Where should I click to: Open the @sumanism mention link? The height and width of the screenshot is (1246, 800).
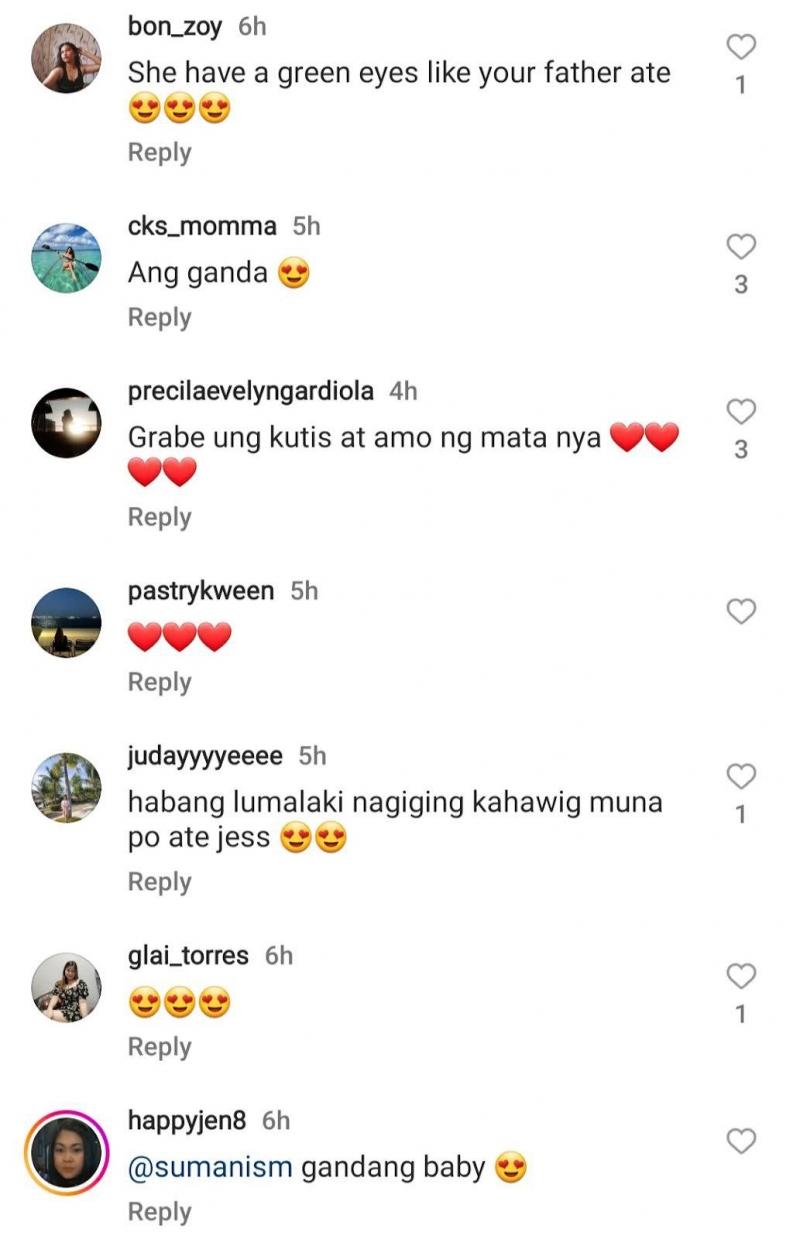pyautogui.click(x=210, y=1167)
